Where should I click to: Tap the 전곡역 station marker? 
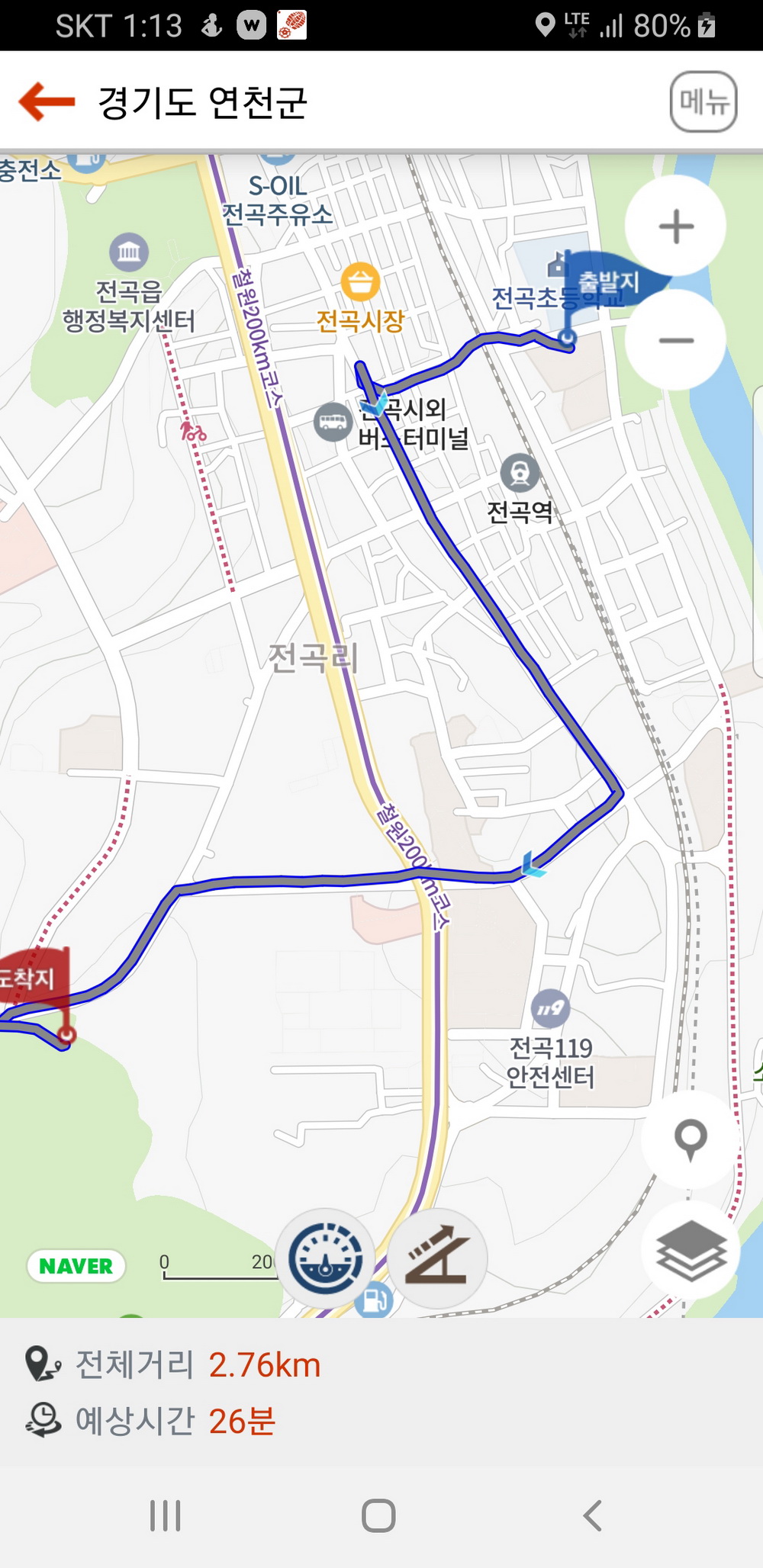coord(520,474)
